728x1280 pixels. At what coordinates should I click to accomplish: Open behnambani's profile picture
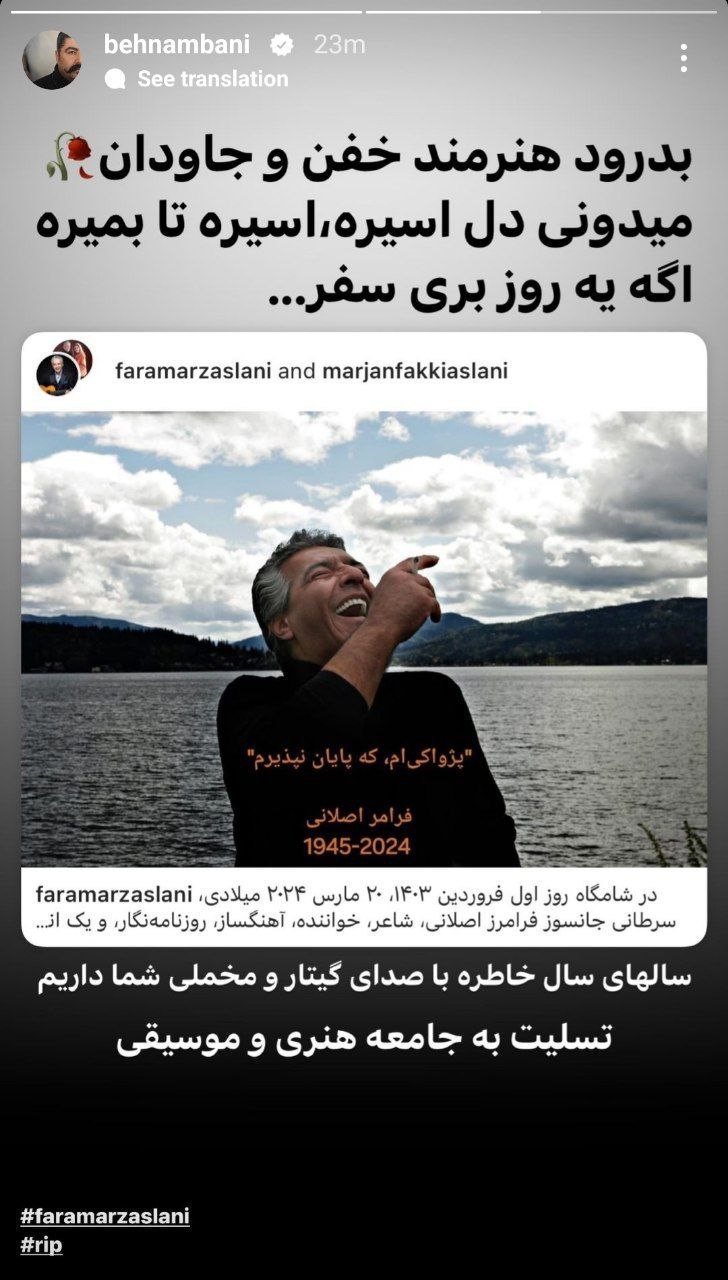[x=52, y=59]
